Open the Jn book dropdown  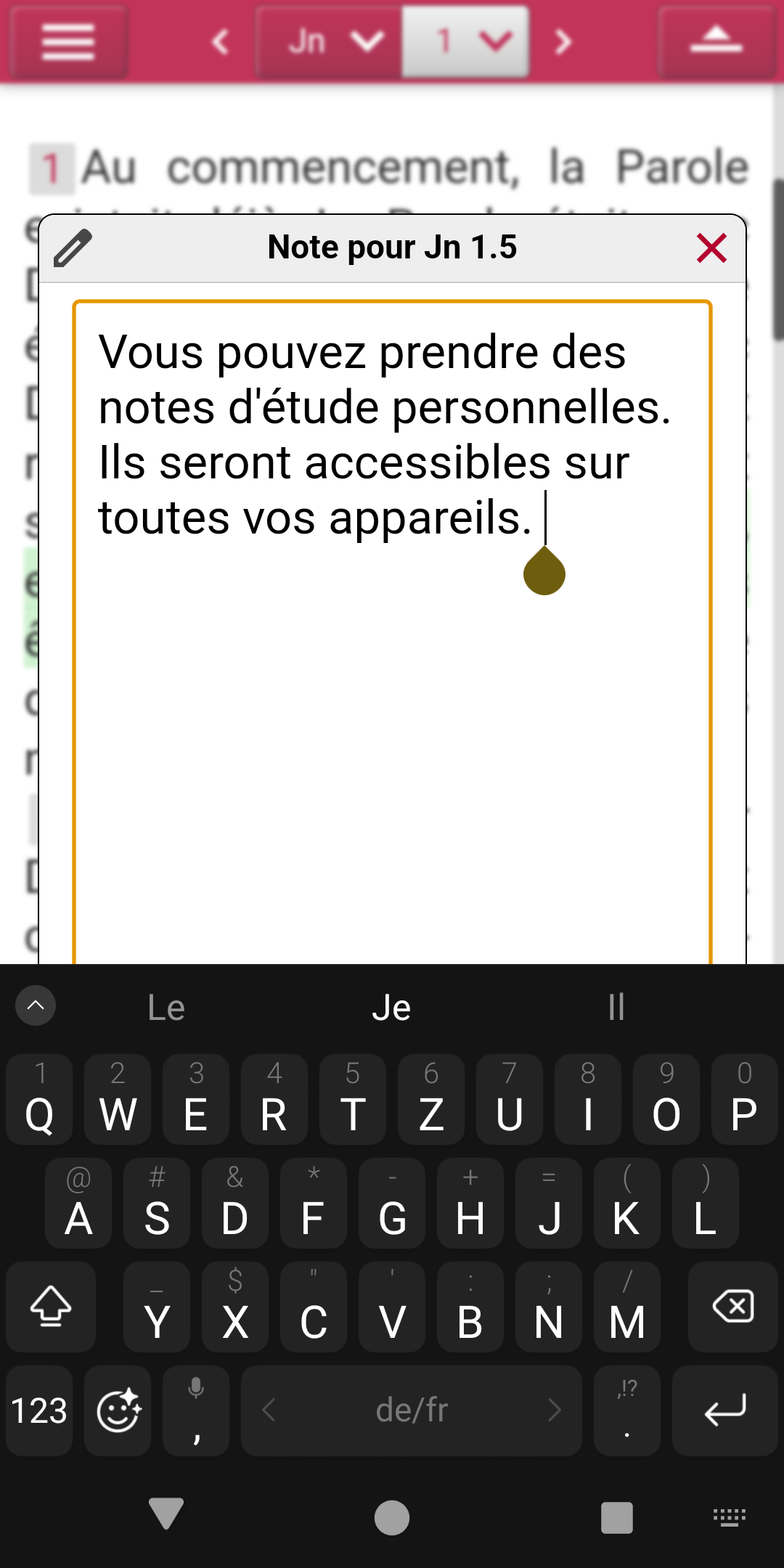tap(330, 41)
